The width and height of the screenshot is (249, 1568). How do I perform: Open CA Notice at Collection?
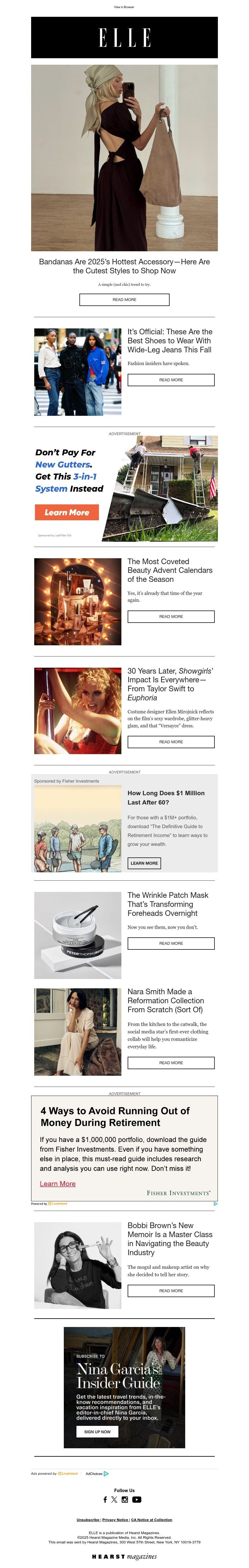pyautogui.click(x=152, y=1520)
